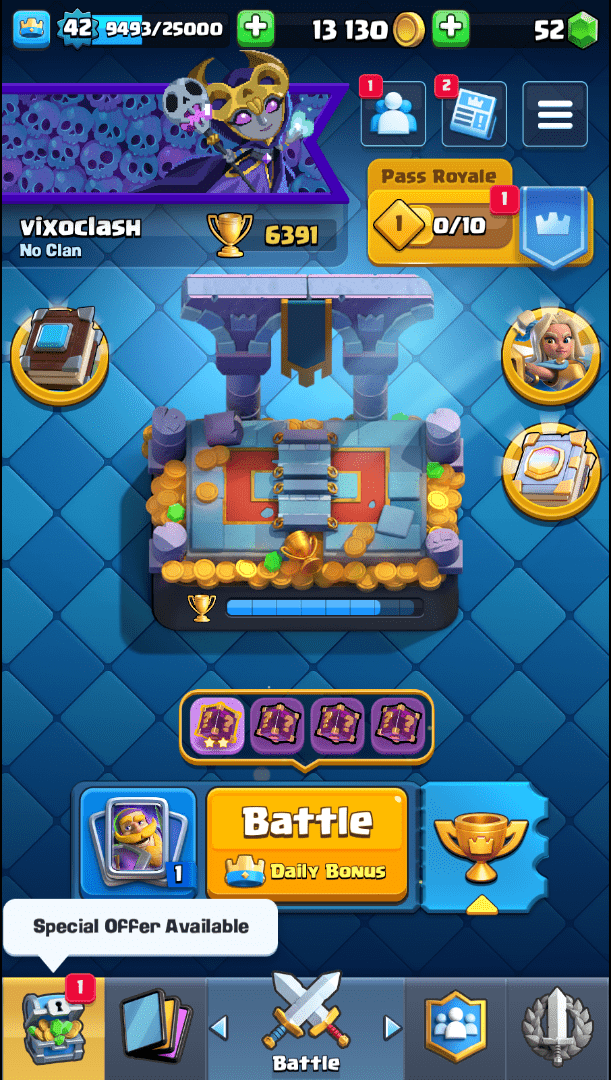Open the hamburger menu

click(x=554, y=114)
